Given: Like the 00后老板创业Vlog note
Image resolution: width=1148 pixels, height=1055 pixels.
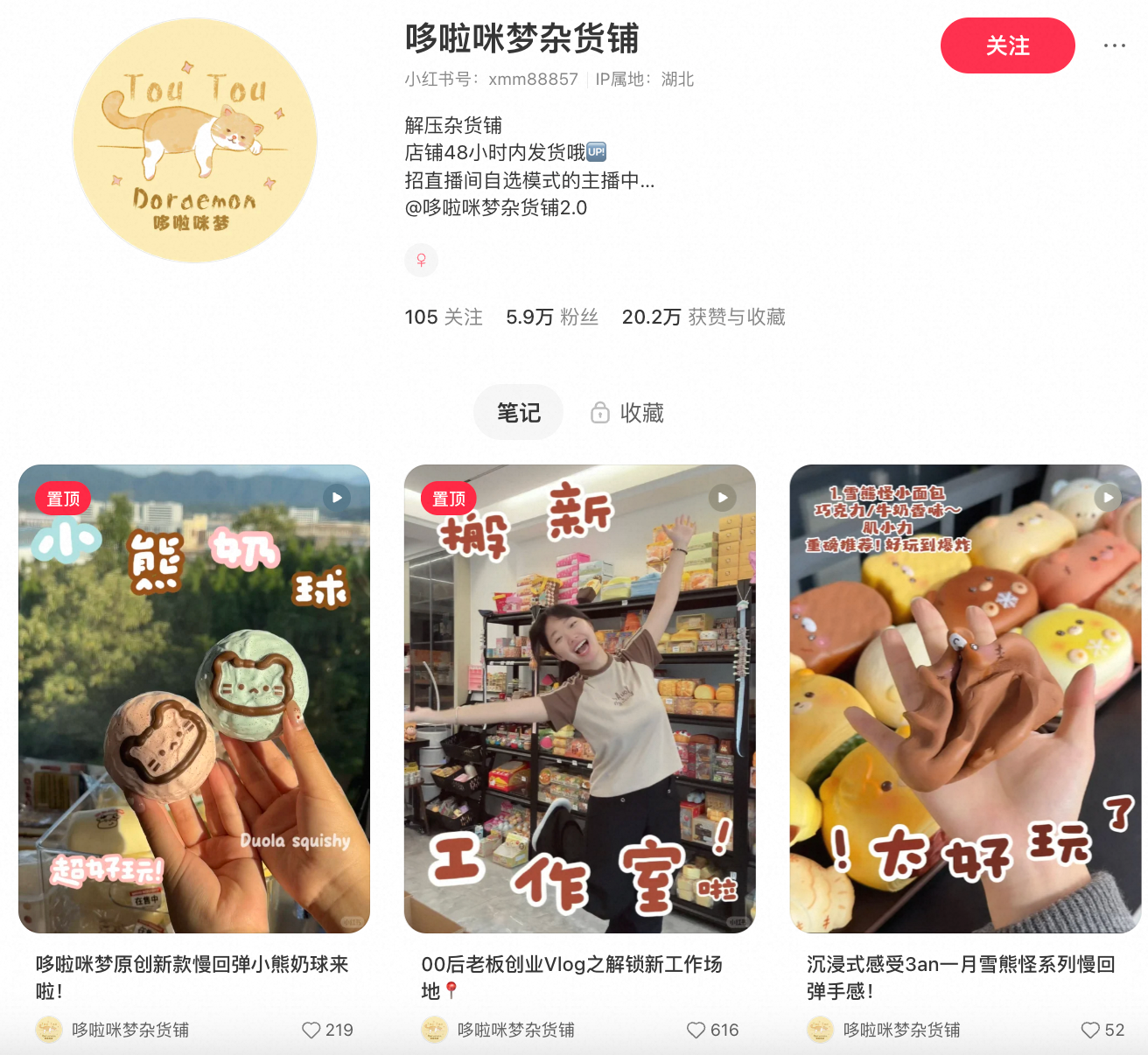Looking at the screenshot, I should tap(696, 1030).
